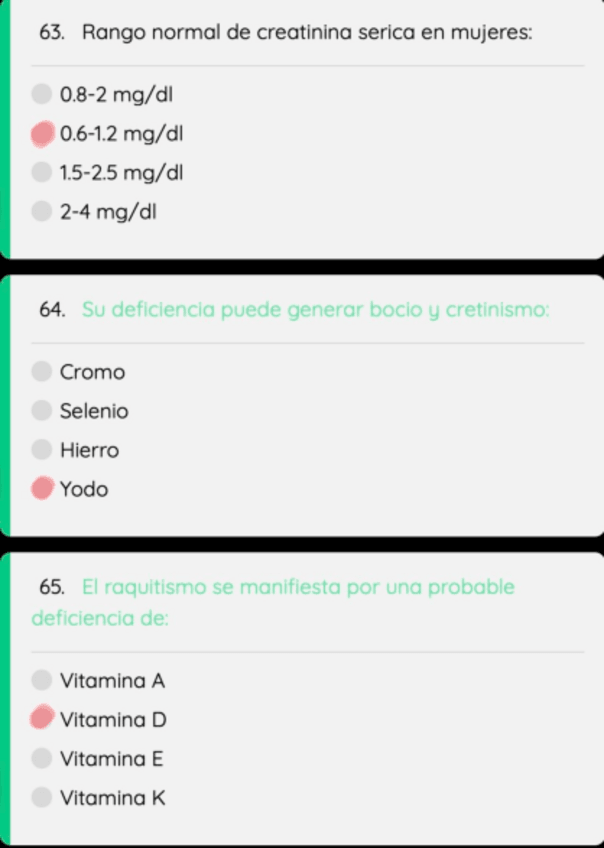This screenshot has width=604, height=848.
Task: Select the Selenio option
Action: [41, 411]
